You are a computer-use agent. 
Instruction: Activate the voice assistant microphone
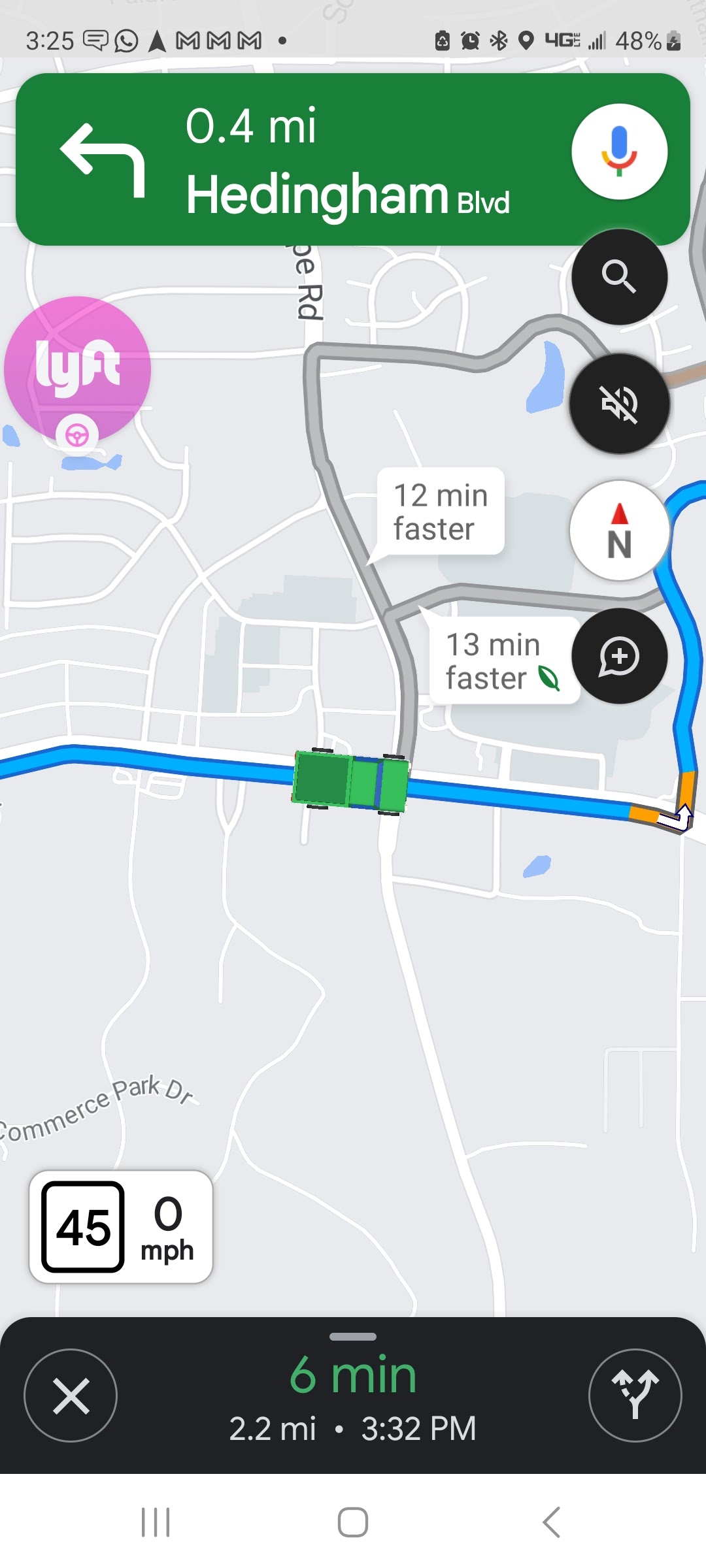(x=619, y=152)
